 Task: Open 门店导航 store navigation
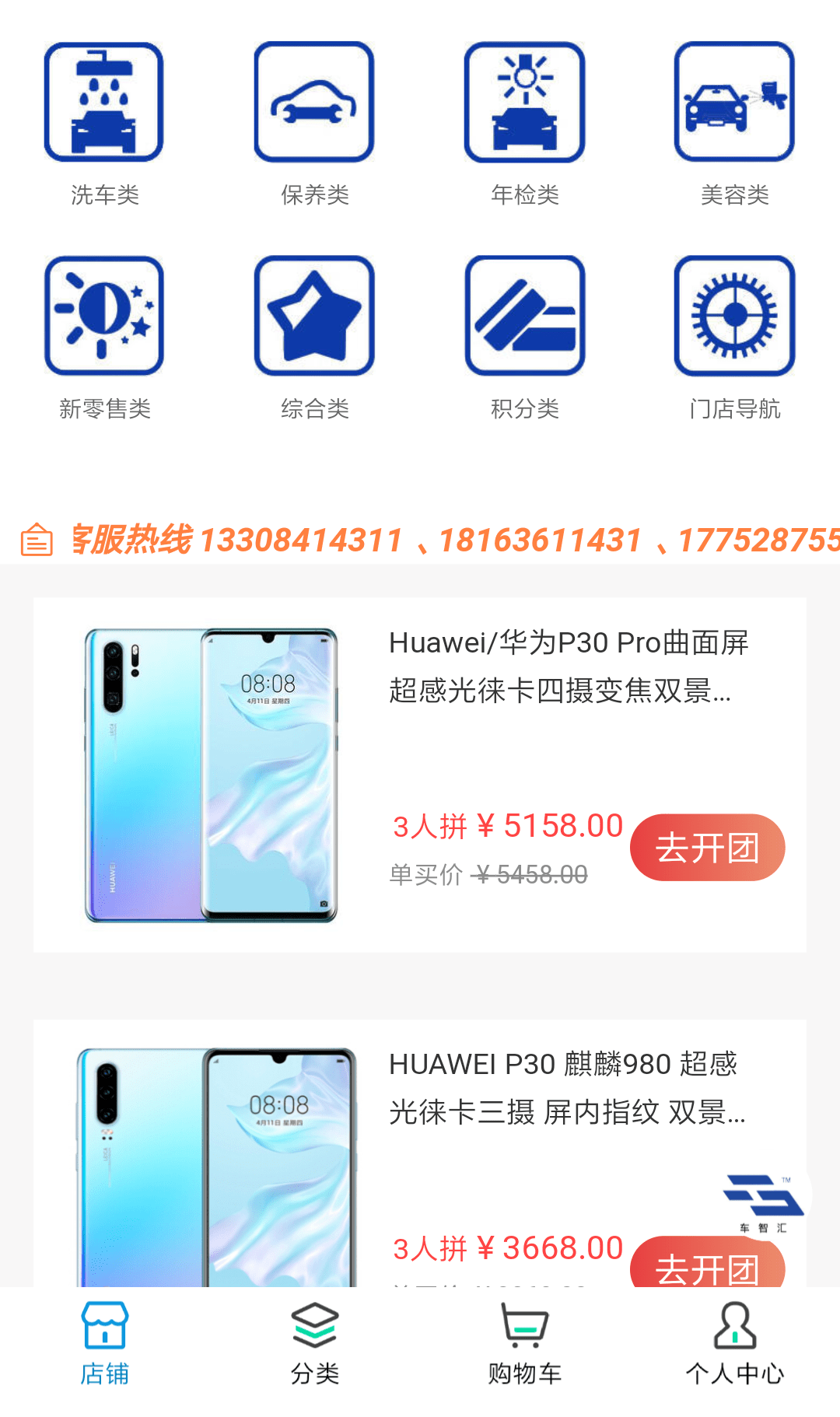[734, 337]
